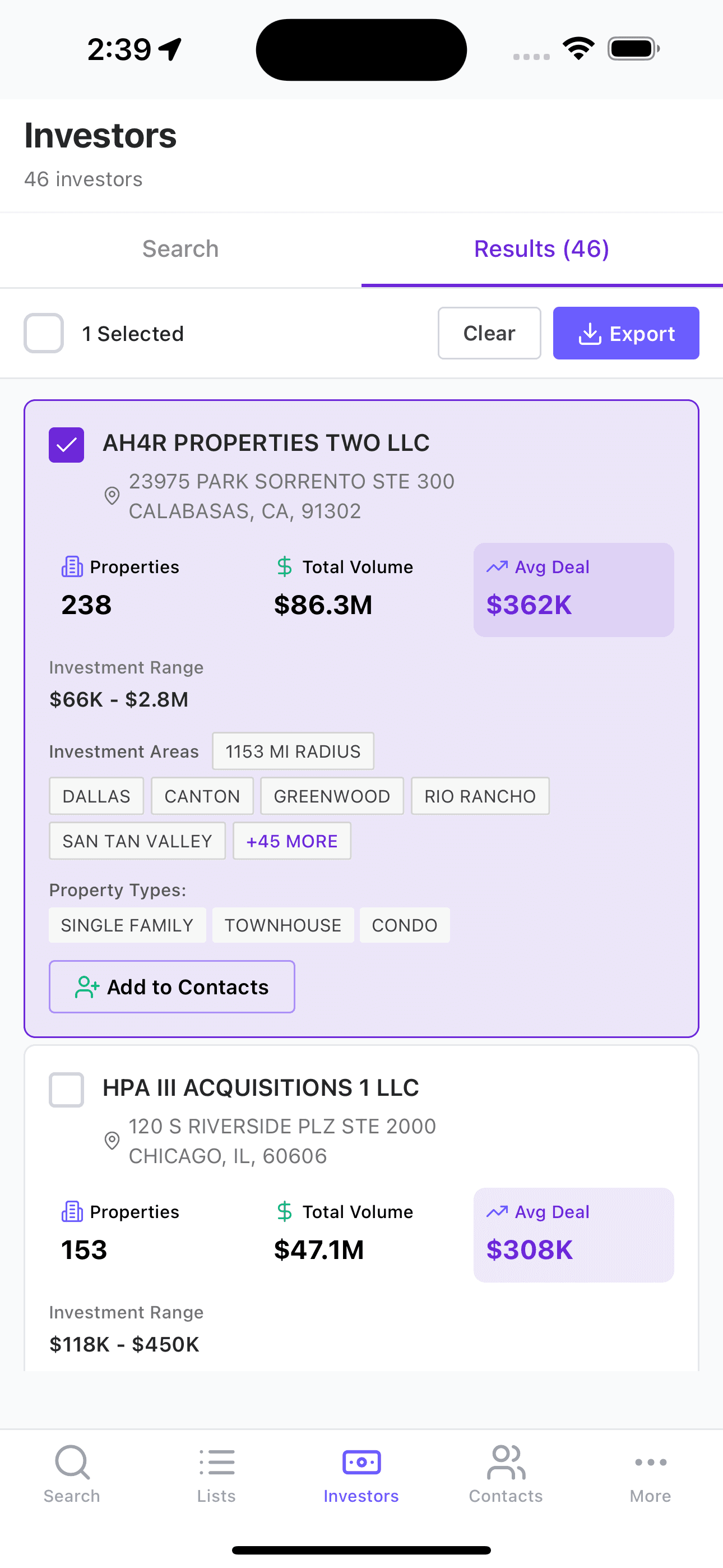Click the Properties building icon on AH4R card

(72, 566)
